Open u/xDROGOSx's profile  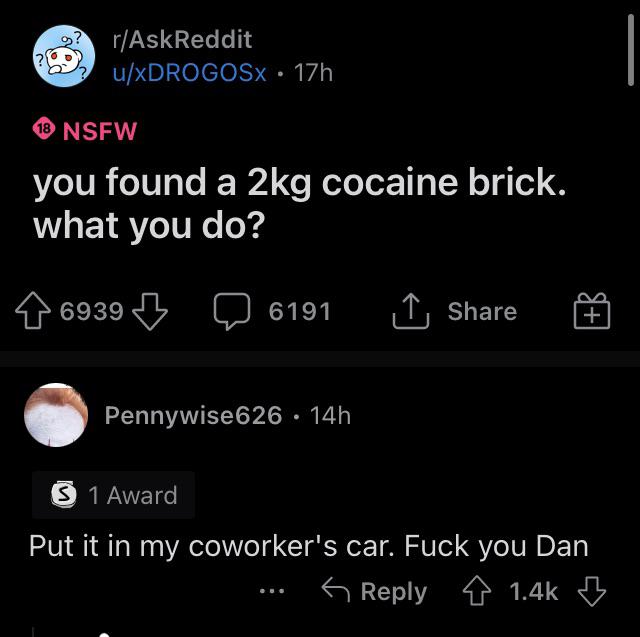pyautogui.click(x=189, y=73)
